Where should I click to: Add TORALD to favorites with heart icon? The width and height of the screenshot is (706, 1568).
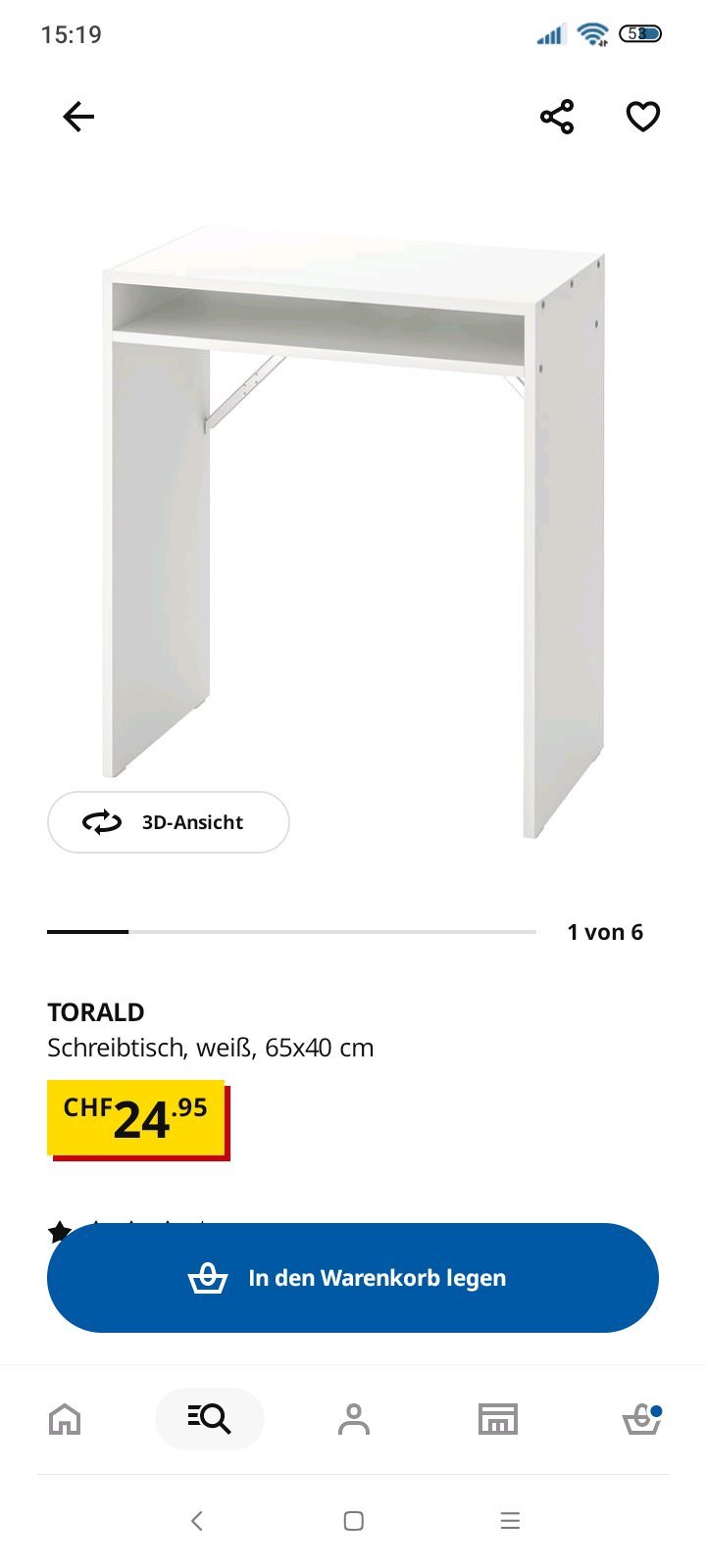click(643, 117)
